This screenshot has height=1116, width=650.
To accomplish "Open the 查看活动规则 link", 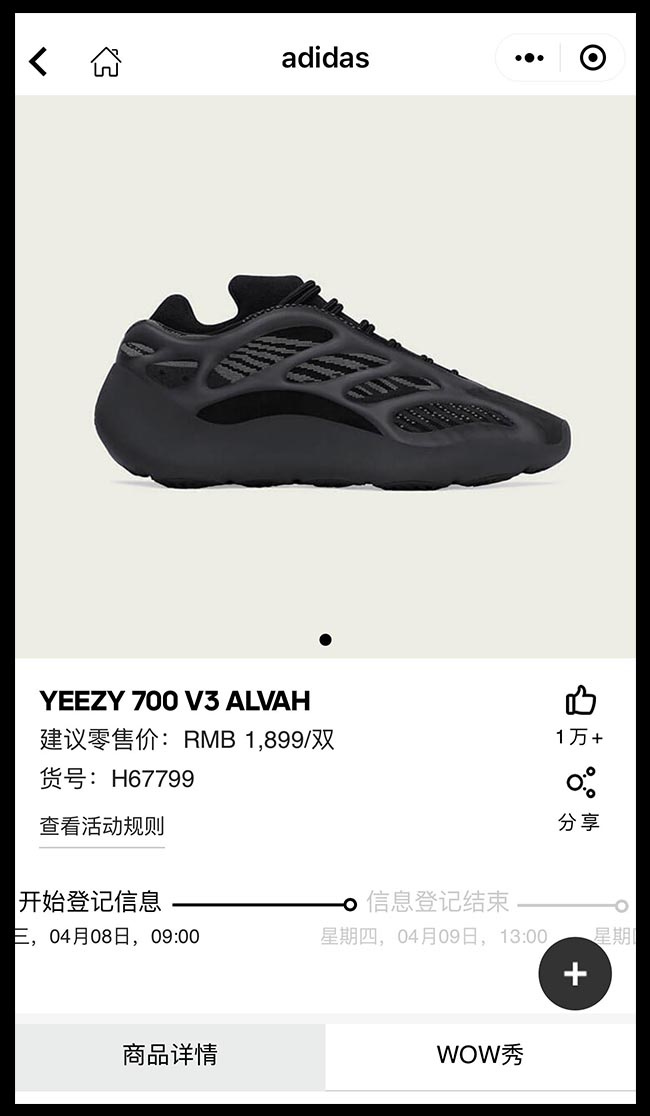I will point(102,826).
